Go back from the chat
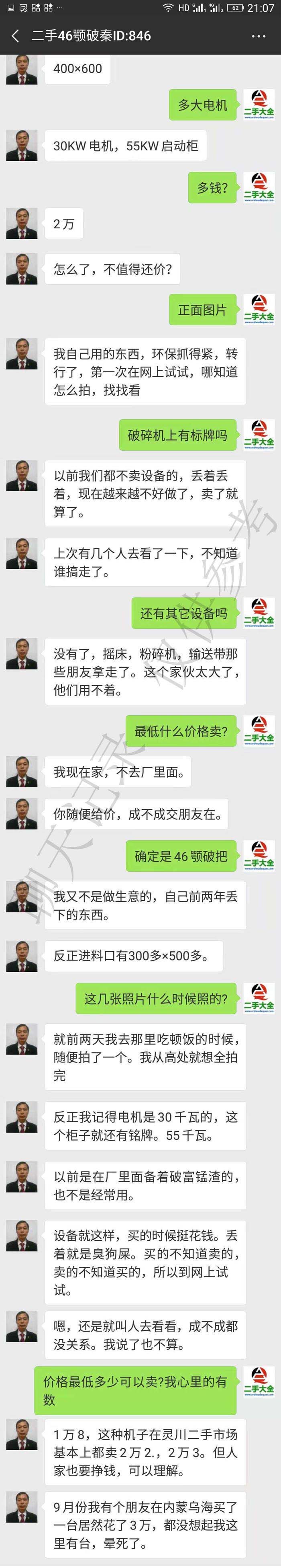This screenshot has height=1568, width=281. (15, 36)
